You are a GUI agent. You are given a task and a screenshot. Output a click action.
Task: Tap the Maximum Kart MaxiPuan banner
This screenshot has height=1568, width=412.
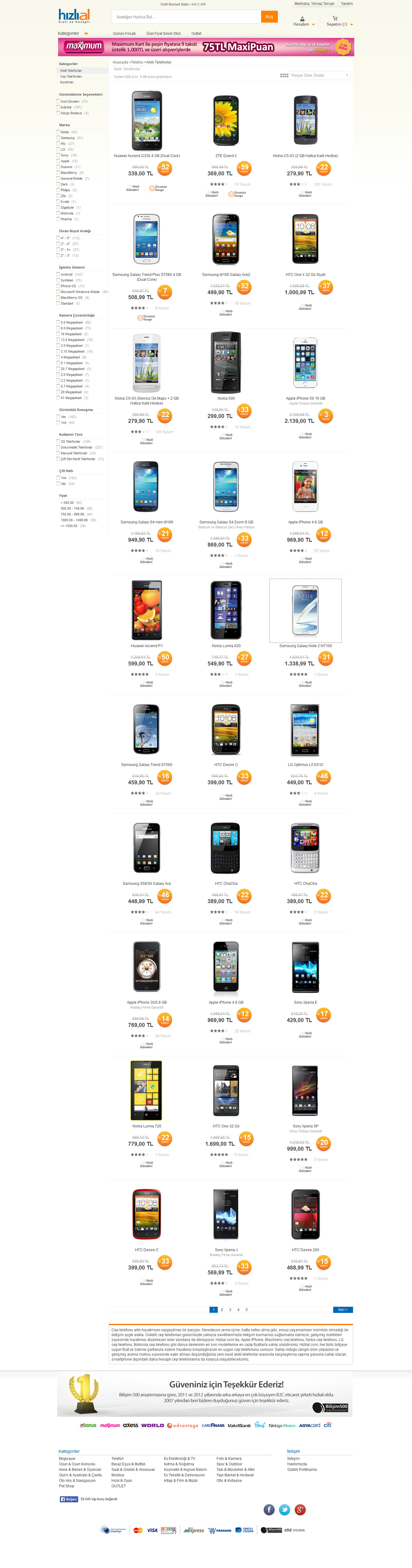(x=206, y=47)
